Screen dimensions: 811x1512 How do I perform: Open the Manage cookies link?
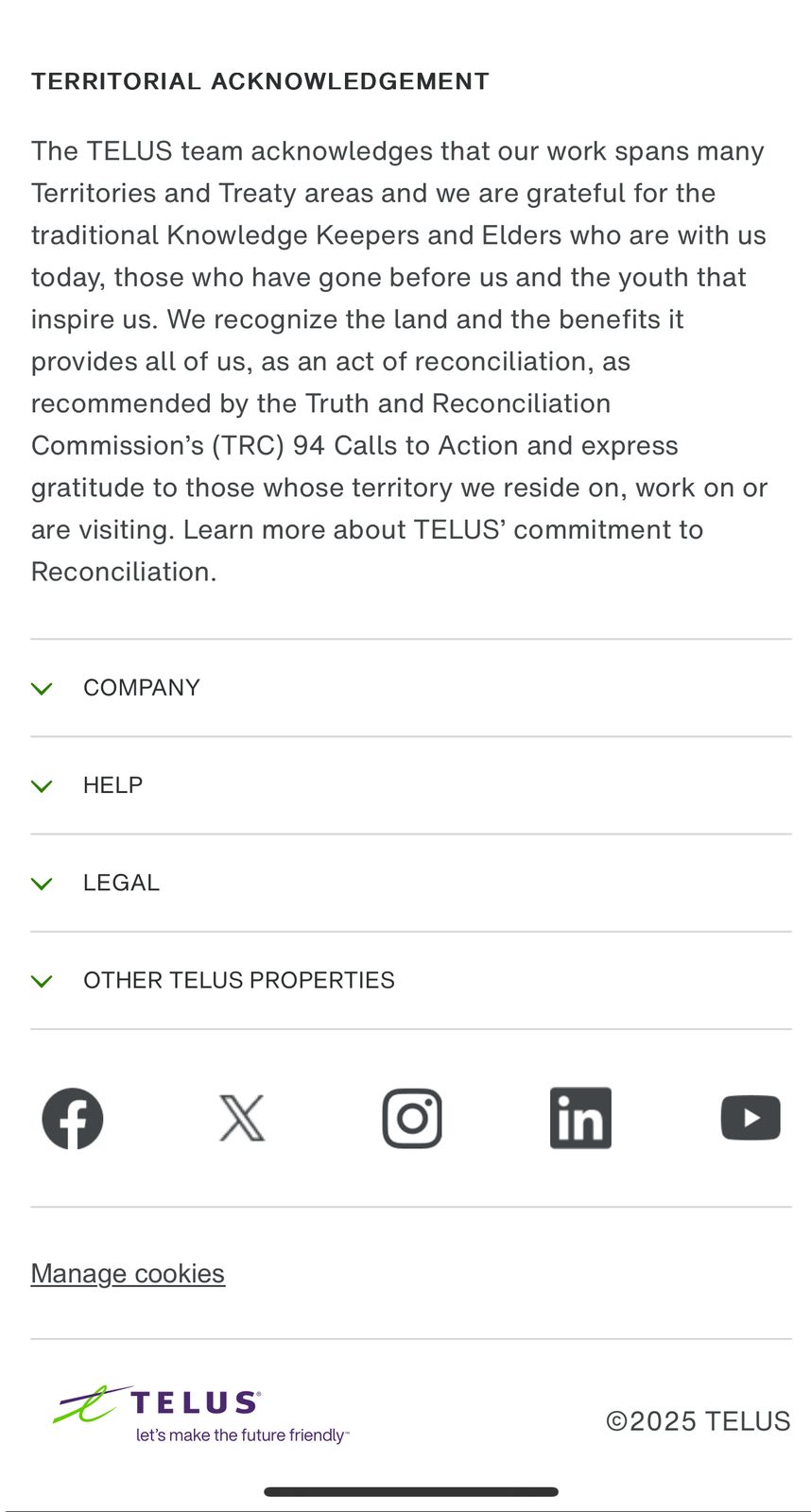pyautogui.click(x=128, y=1273)
